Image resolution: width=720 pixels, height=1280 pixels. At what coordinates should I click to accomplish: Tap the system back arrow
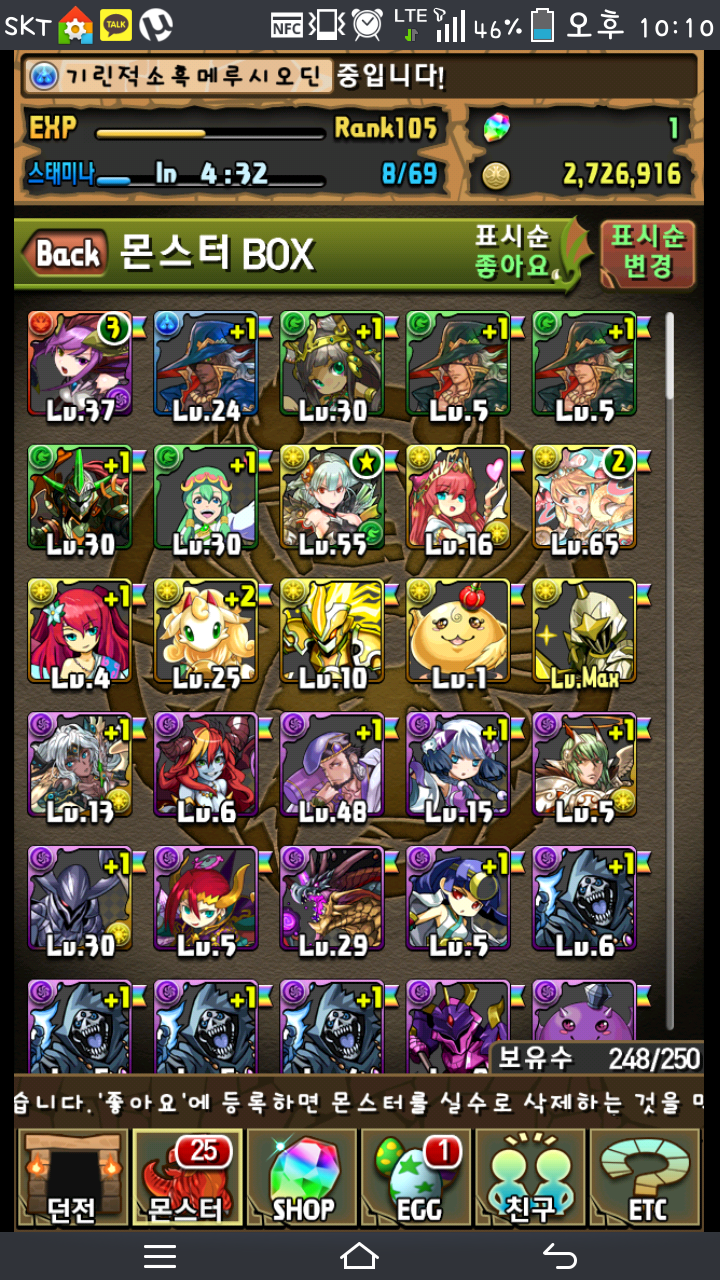[x=560, y=1256]
